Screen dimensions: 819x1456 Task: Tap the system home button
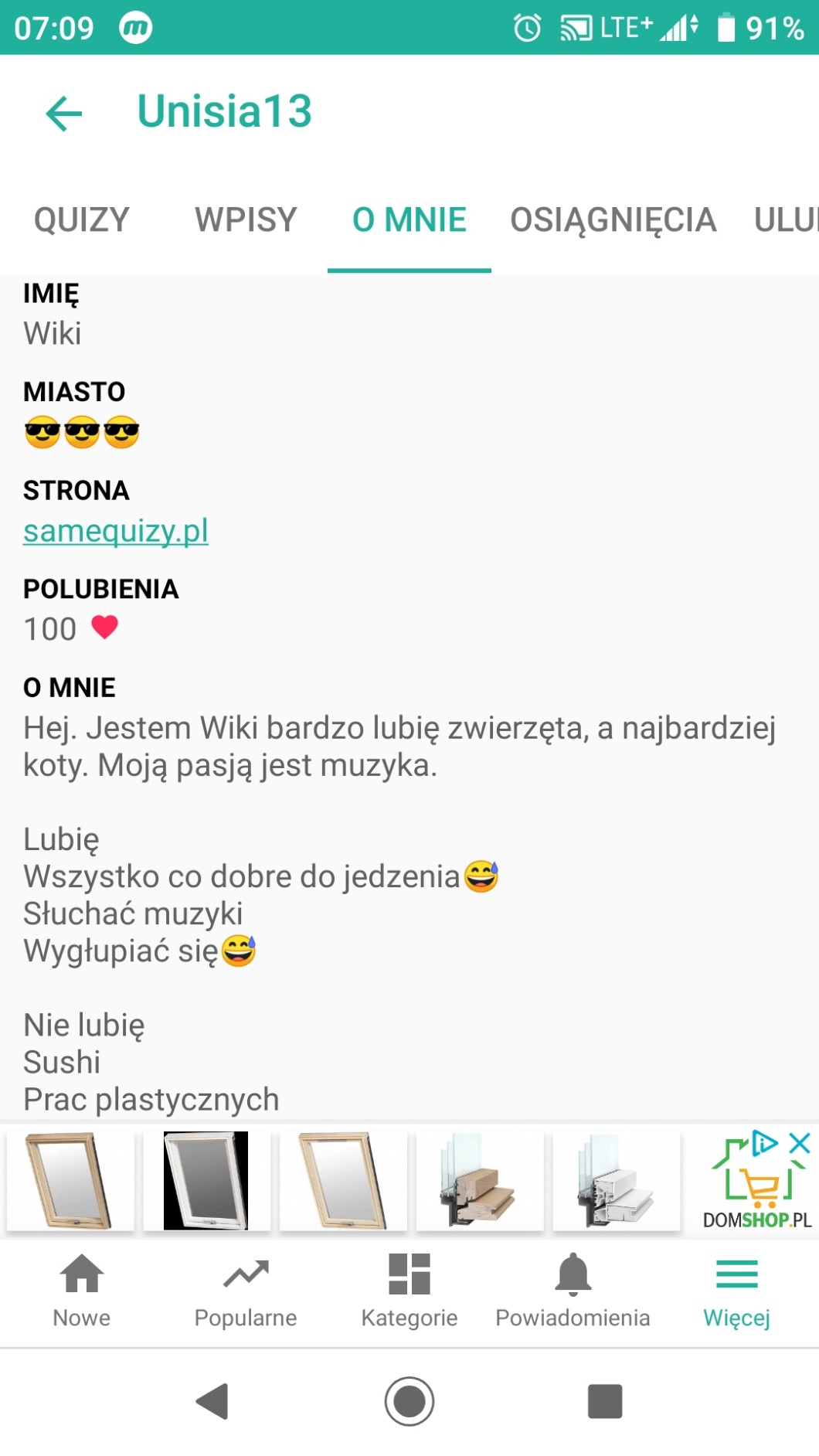[409, 1401]
